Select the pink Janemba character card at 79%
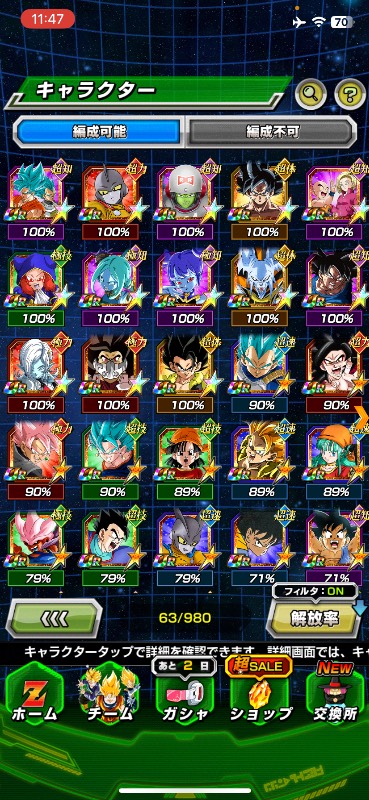This screenshot has width=369, height=800. (x=37, y=546)
